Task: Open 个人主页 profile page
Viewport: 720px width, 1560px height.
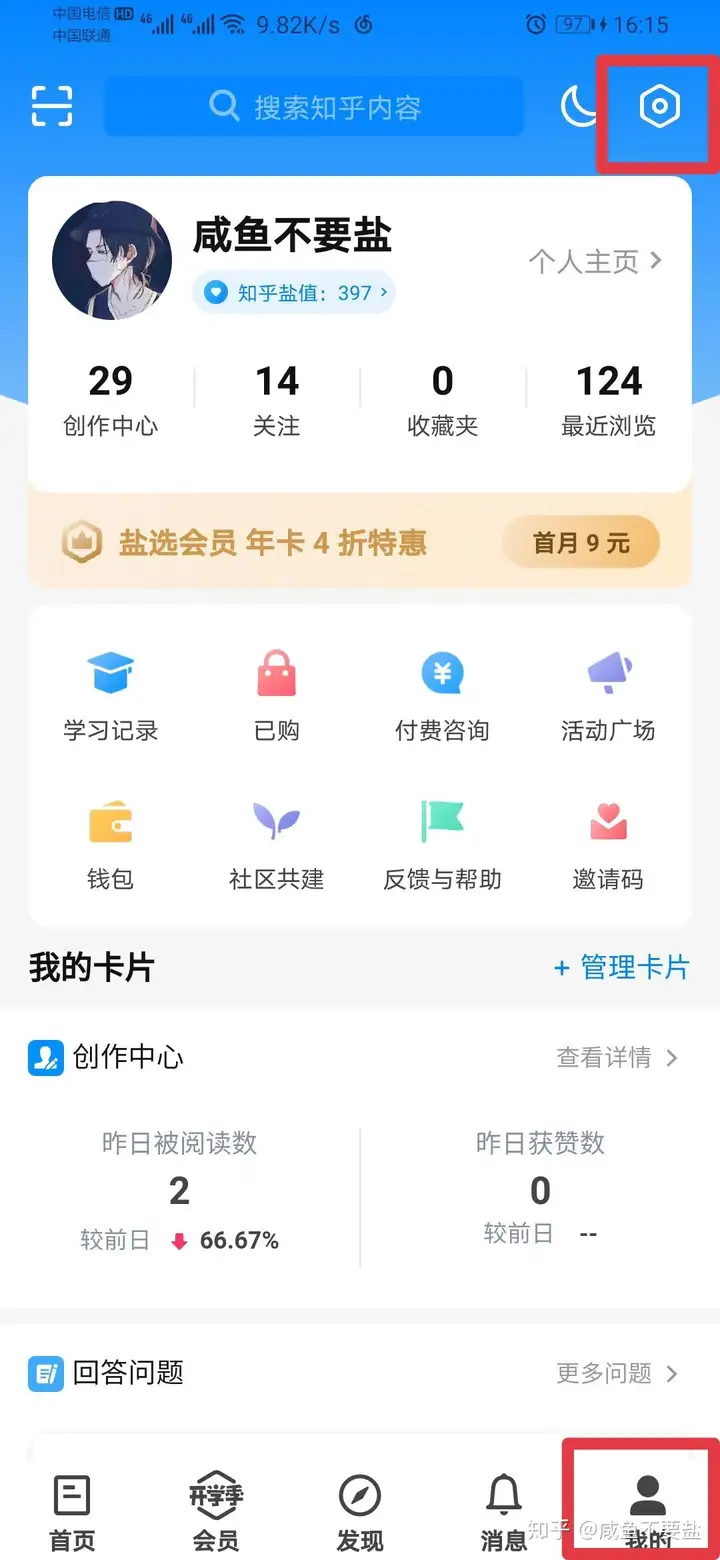Action: pyautogui.click(x=596, y=262)
